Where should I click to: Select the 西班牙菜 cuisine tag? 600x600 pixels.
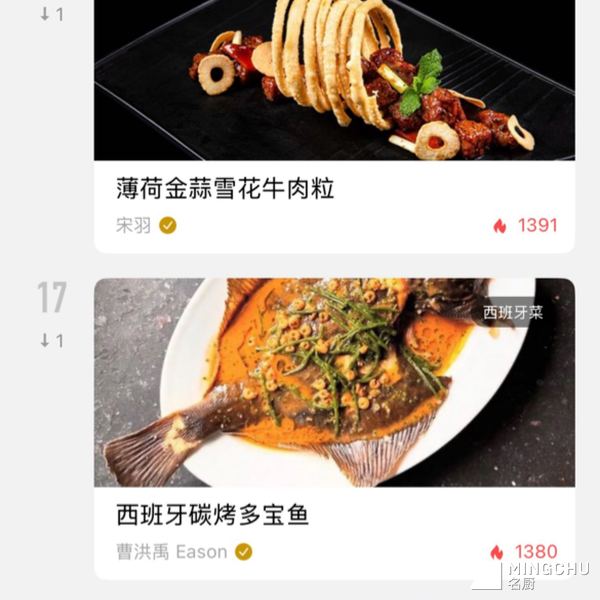(x=513, y=313)
